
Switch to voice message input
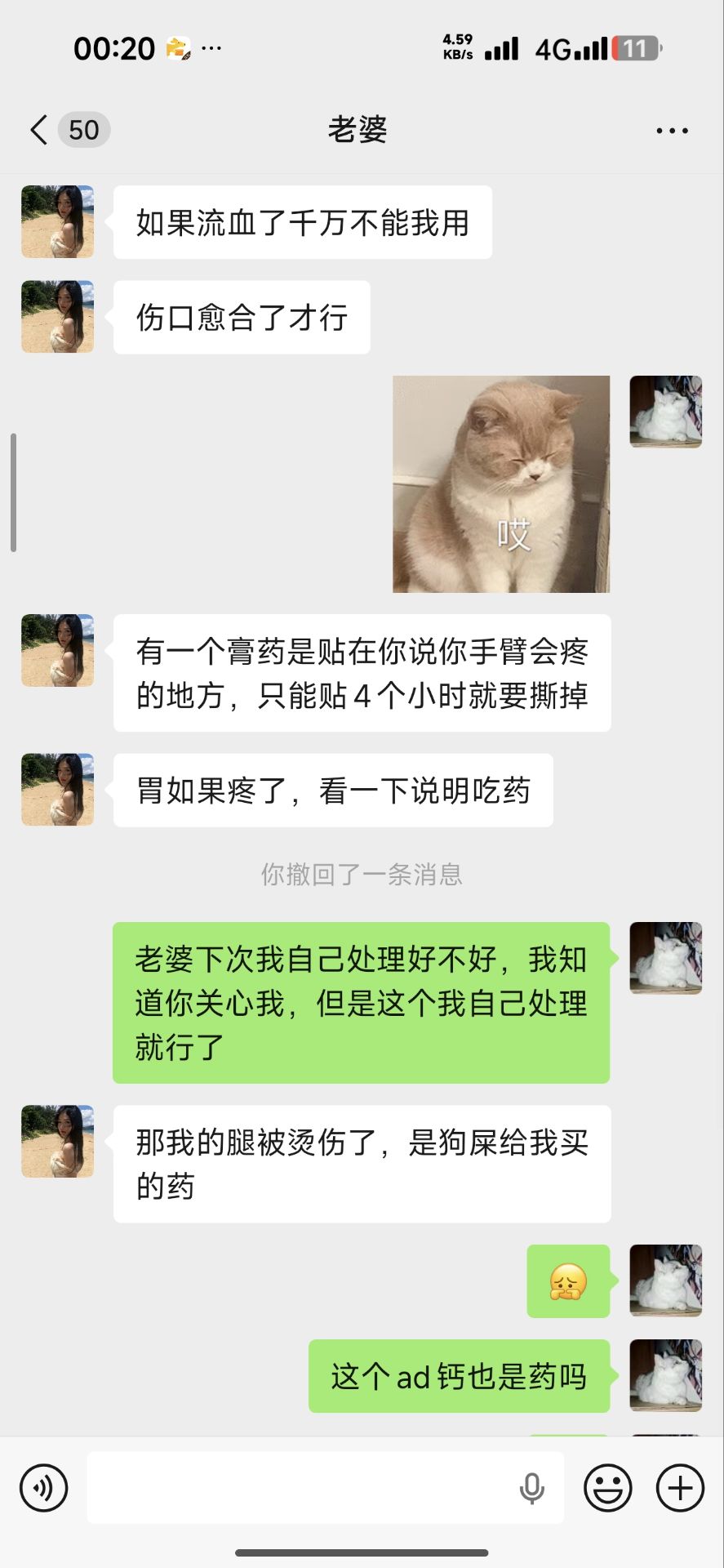coord(44,1488)
